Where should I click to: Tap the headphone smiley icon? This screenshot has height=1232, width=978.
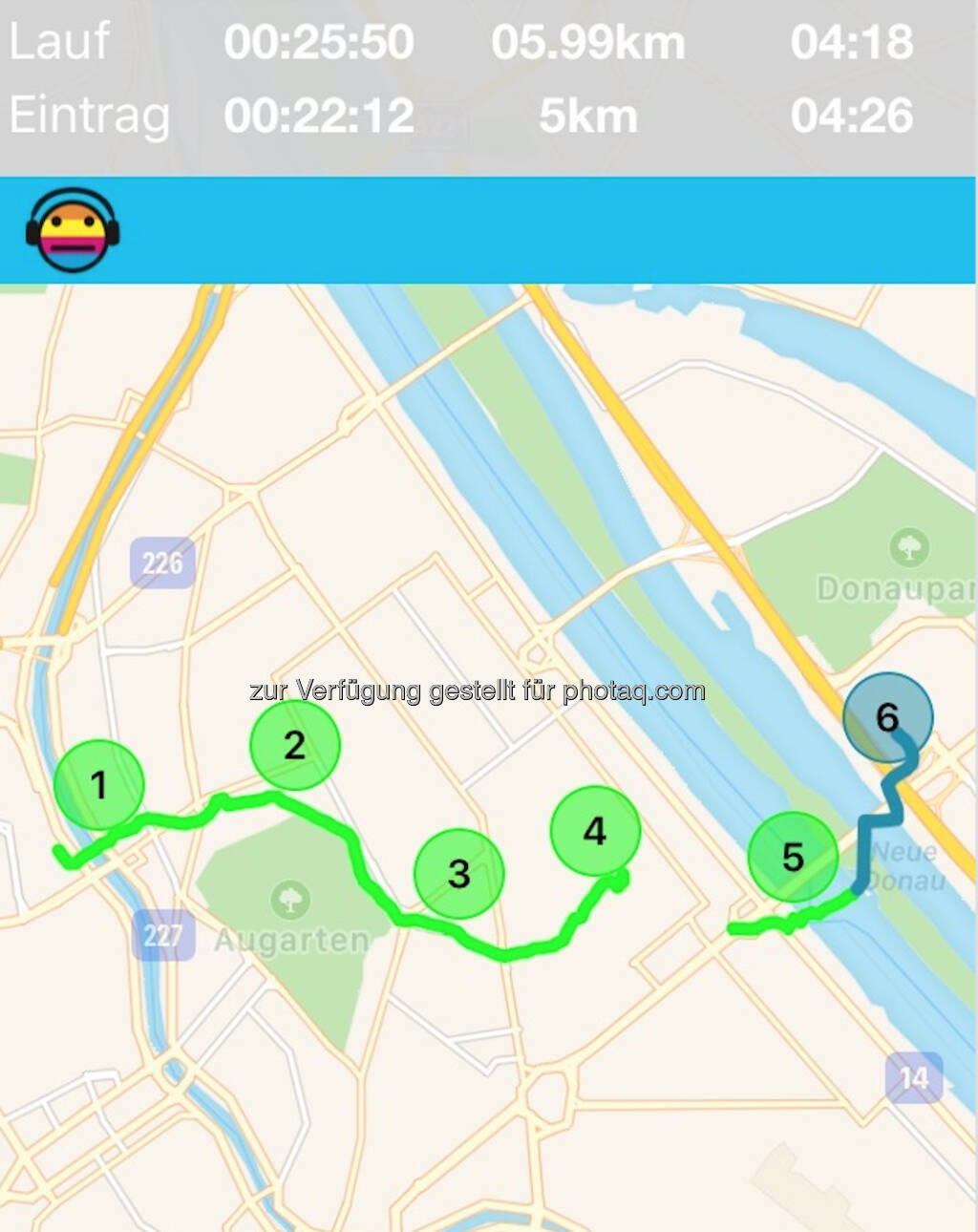coord(73,230)
